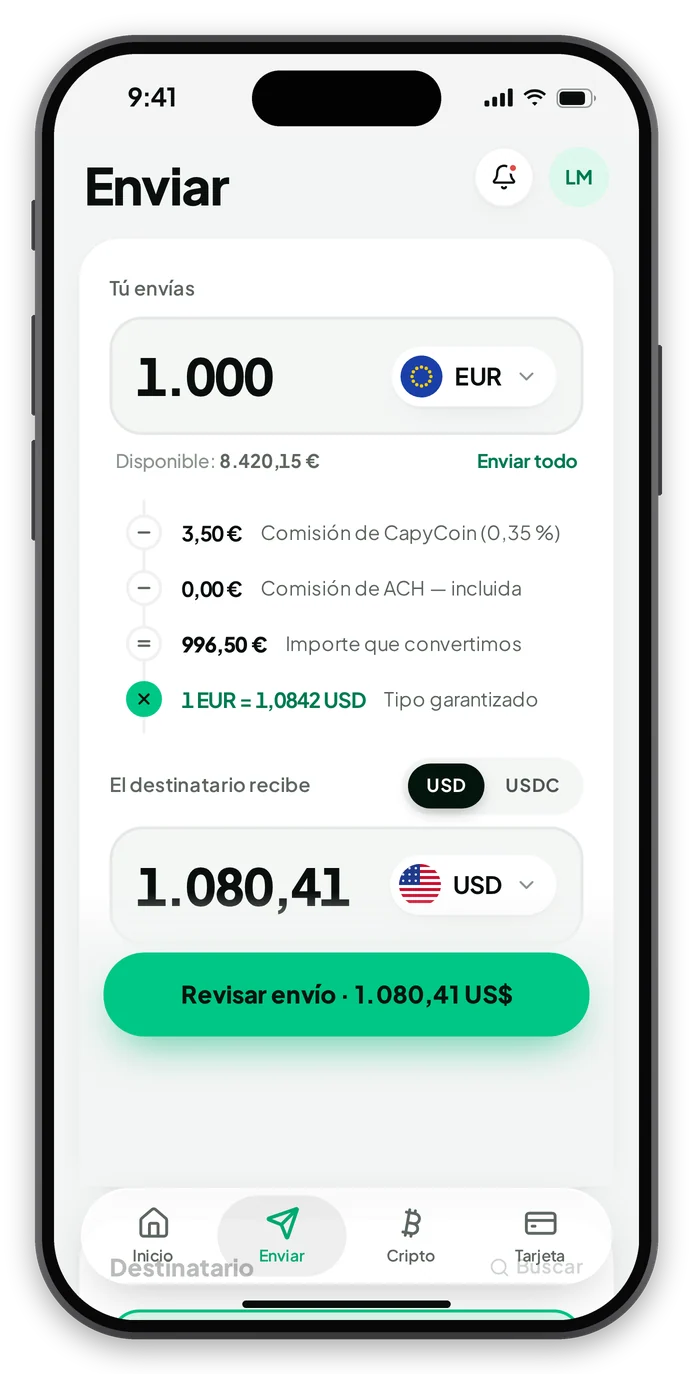Screen dimensions: 693x1374
Task: Open the notifications bell
Action: (504, 177)
